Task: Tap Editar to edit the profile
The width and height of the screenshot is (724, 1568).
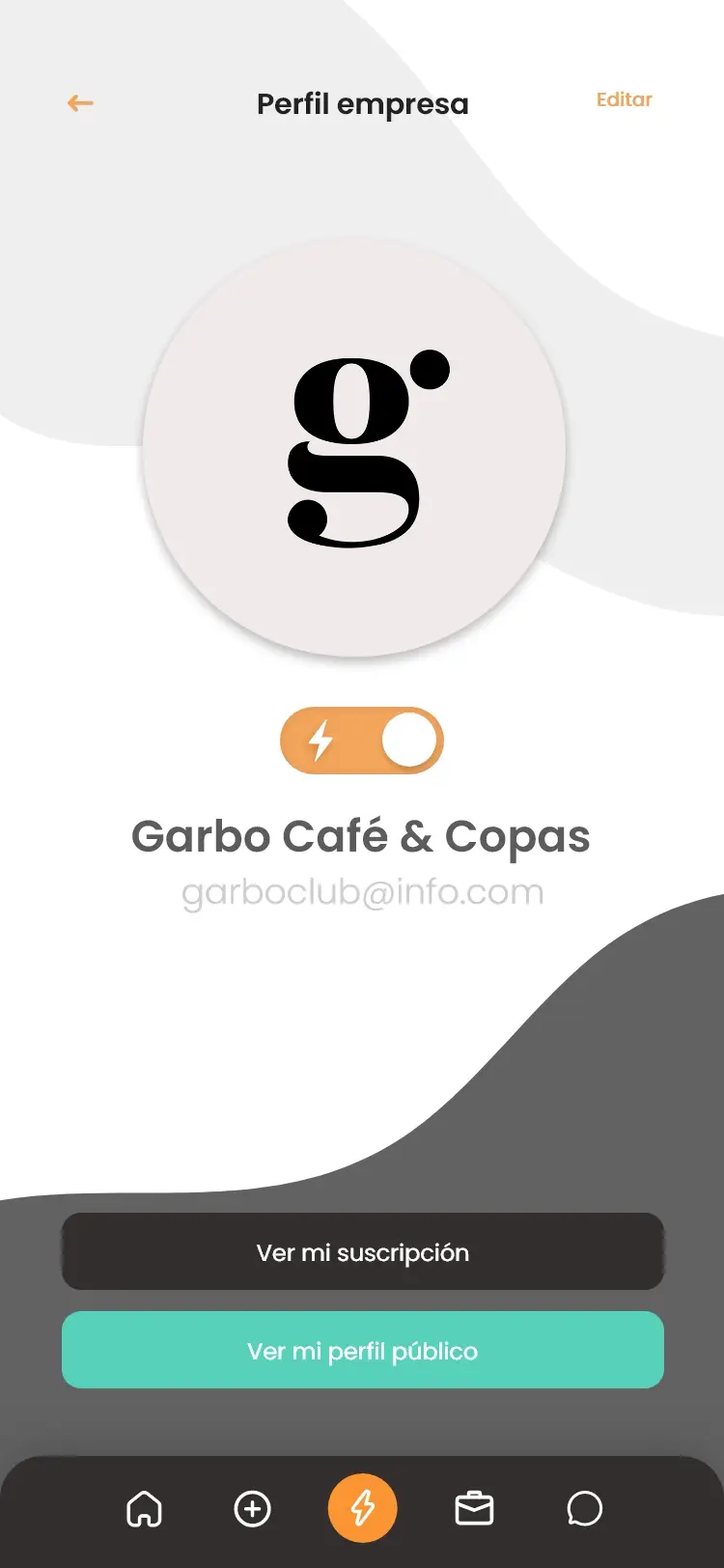Action: click(x=624, y=99)
